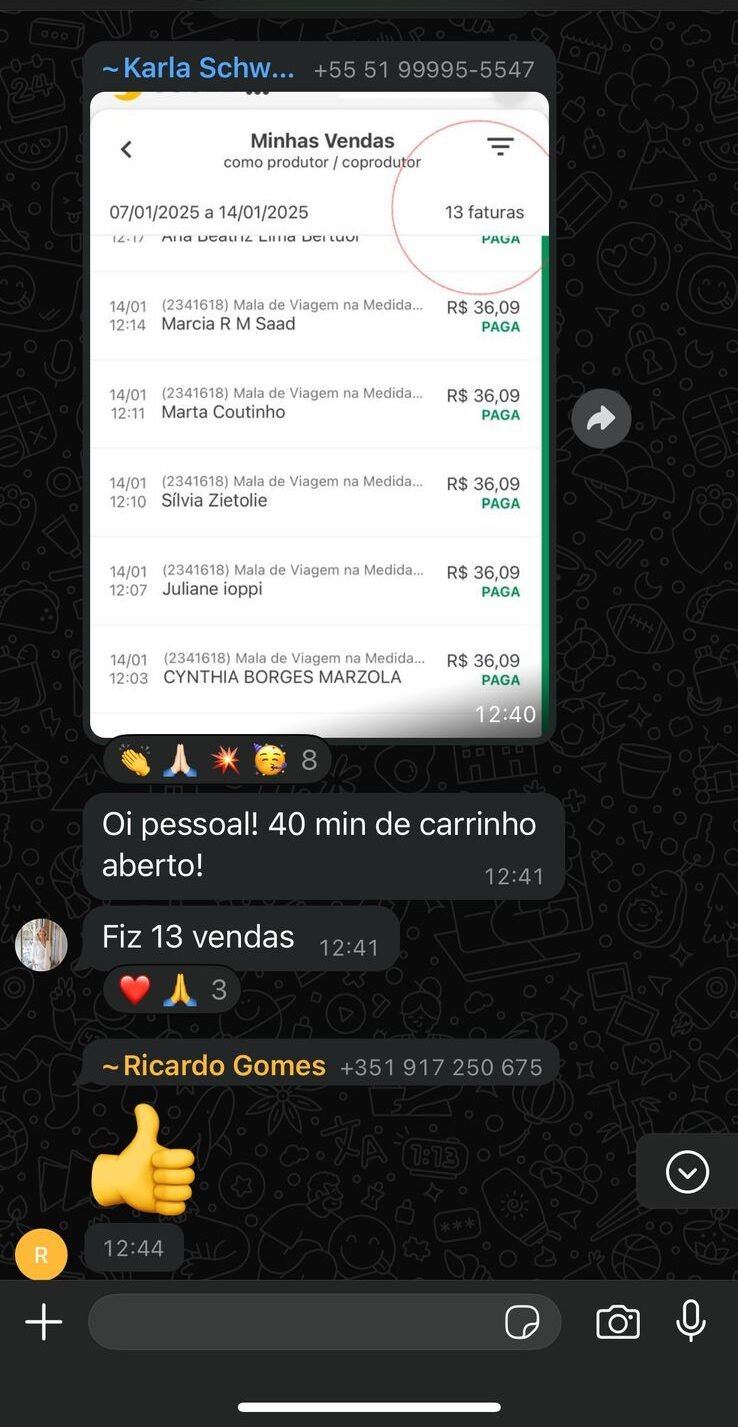This screenshot has height=1427, width=738.
Task: View the profile photo beside "Fiz 13 vendas"
Action: coord(41,944)
